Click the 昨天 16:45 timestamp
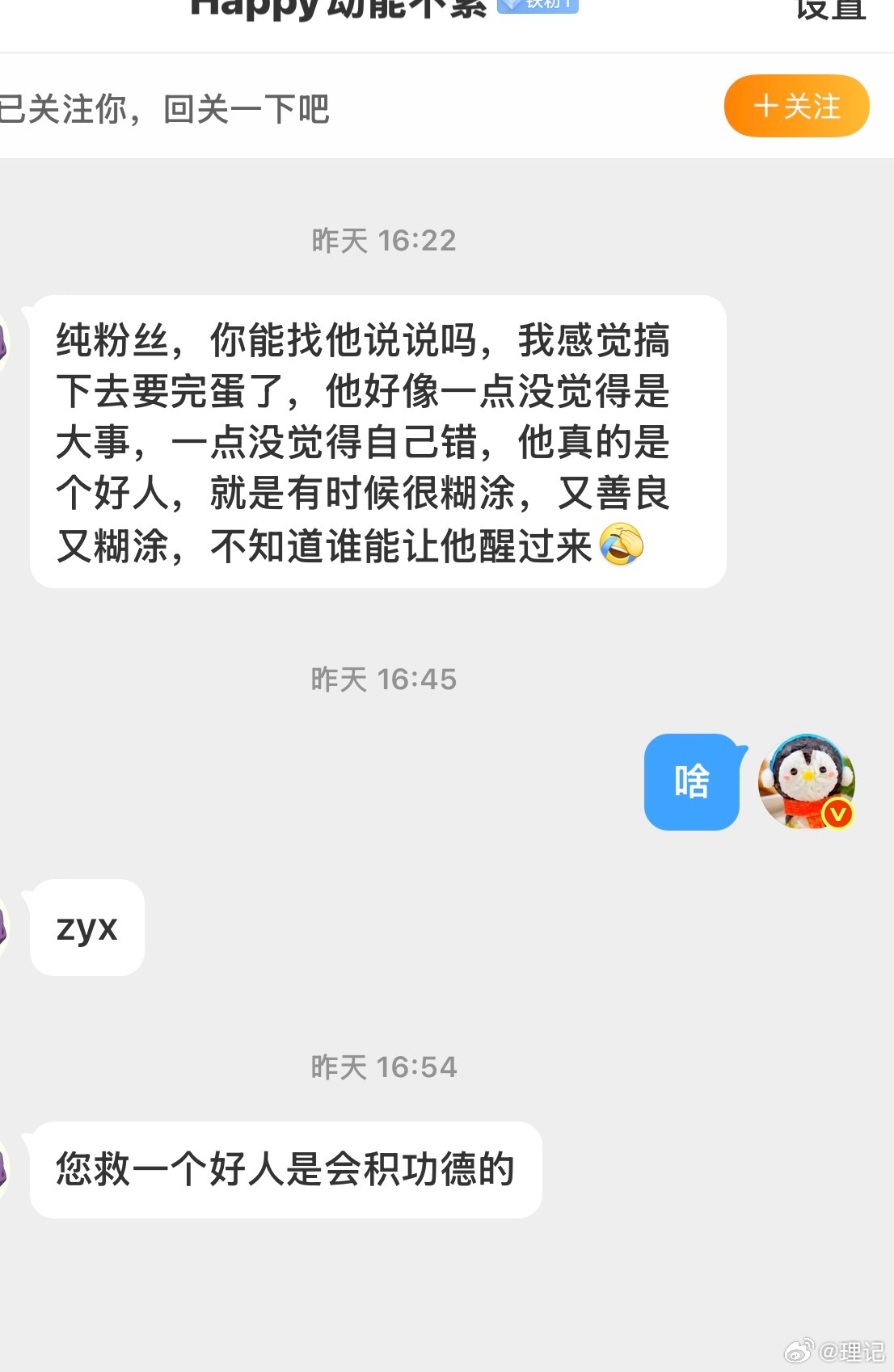894x1372 pixels. click(x=383, y=679)
